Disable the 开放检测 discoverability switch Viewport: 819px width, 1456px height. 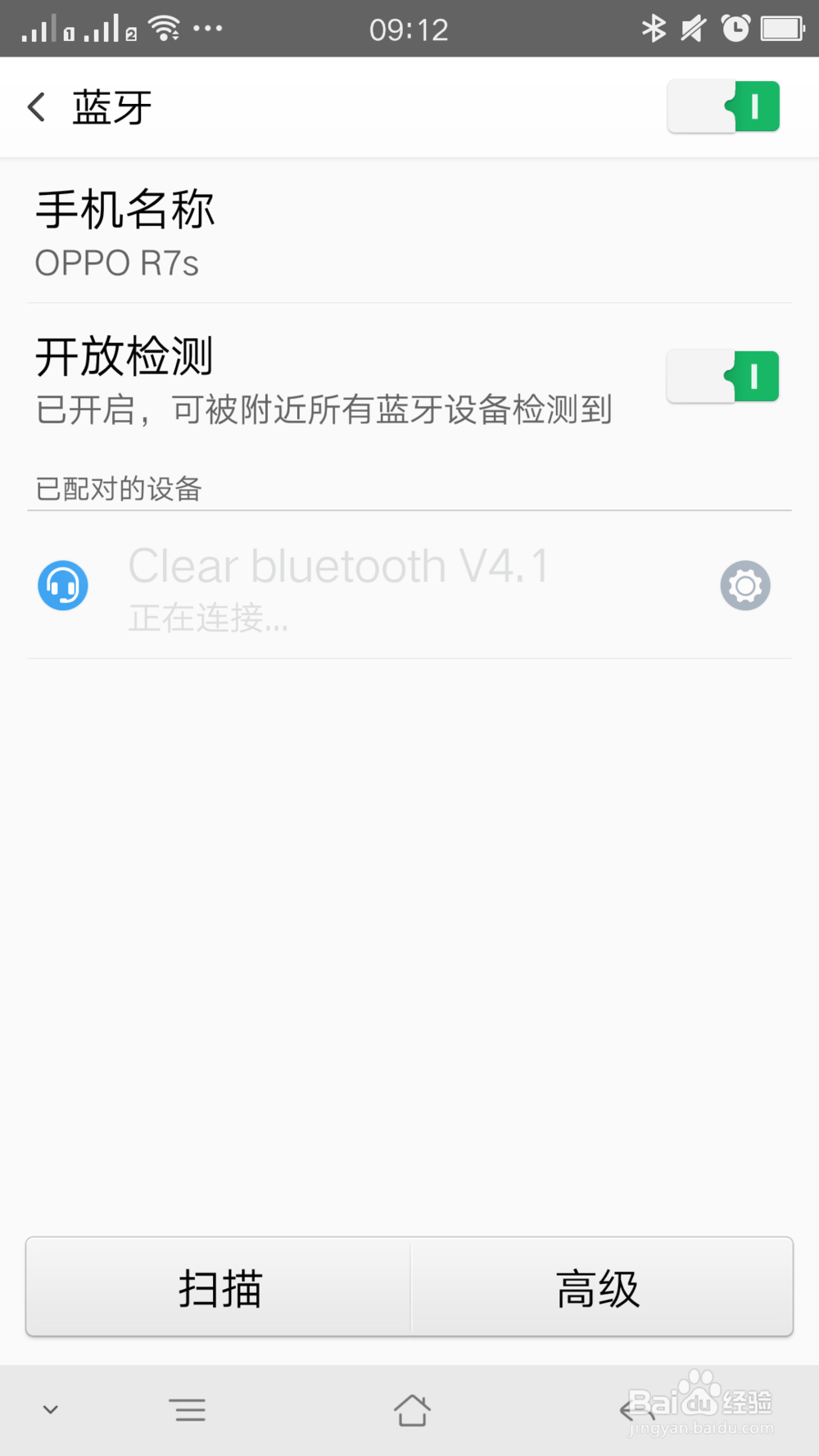pyautogui.click(x=722, y=377)
